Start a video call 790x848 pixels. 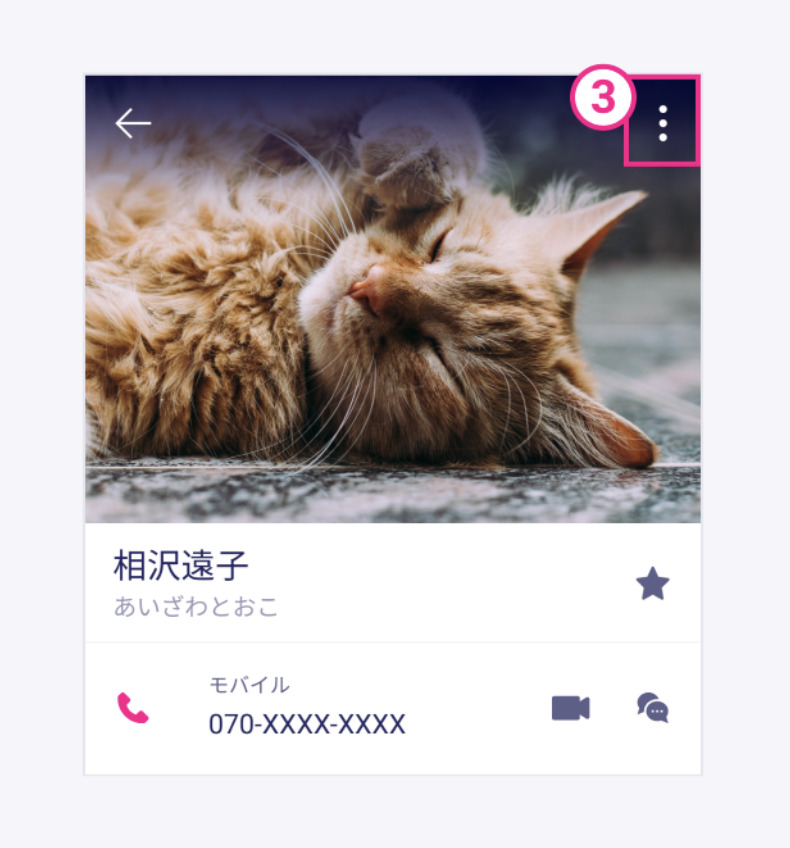coord(570,708)
